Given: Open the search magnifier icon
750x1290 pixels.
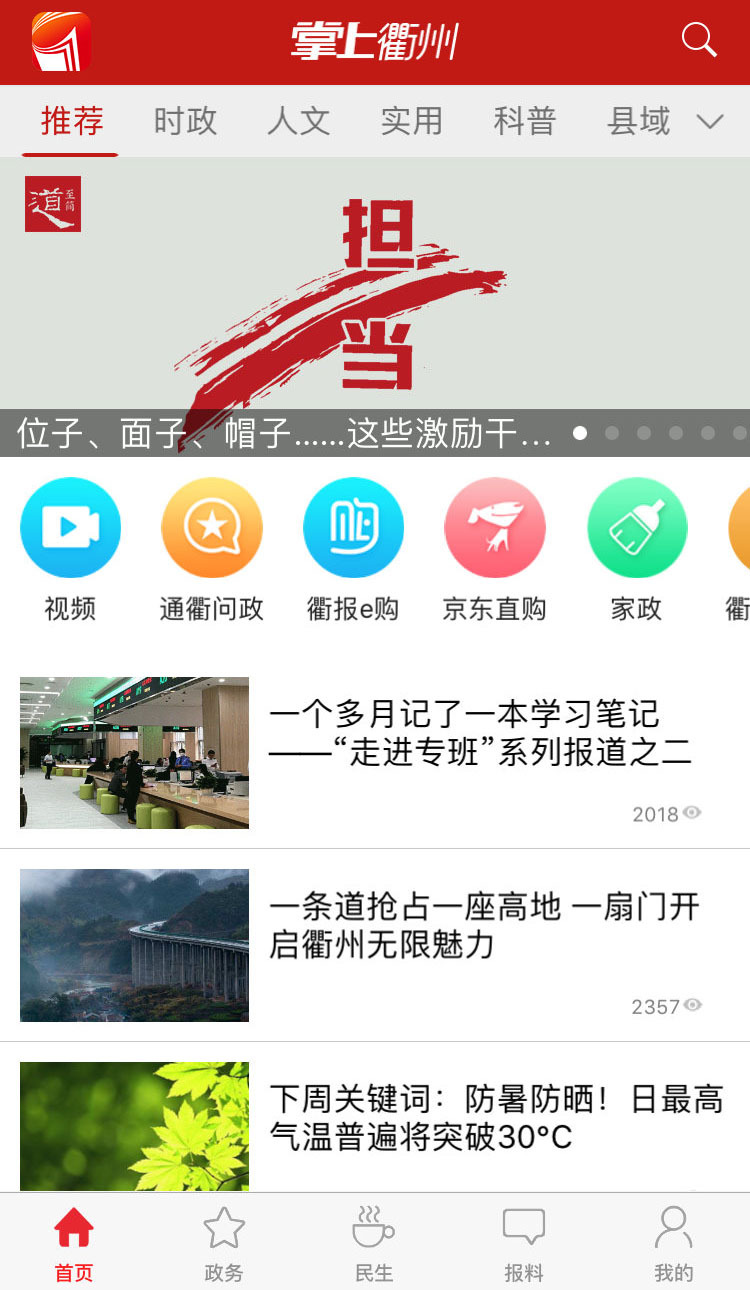Looking at the screenshot, I should coord(699,41).
